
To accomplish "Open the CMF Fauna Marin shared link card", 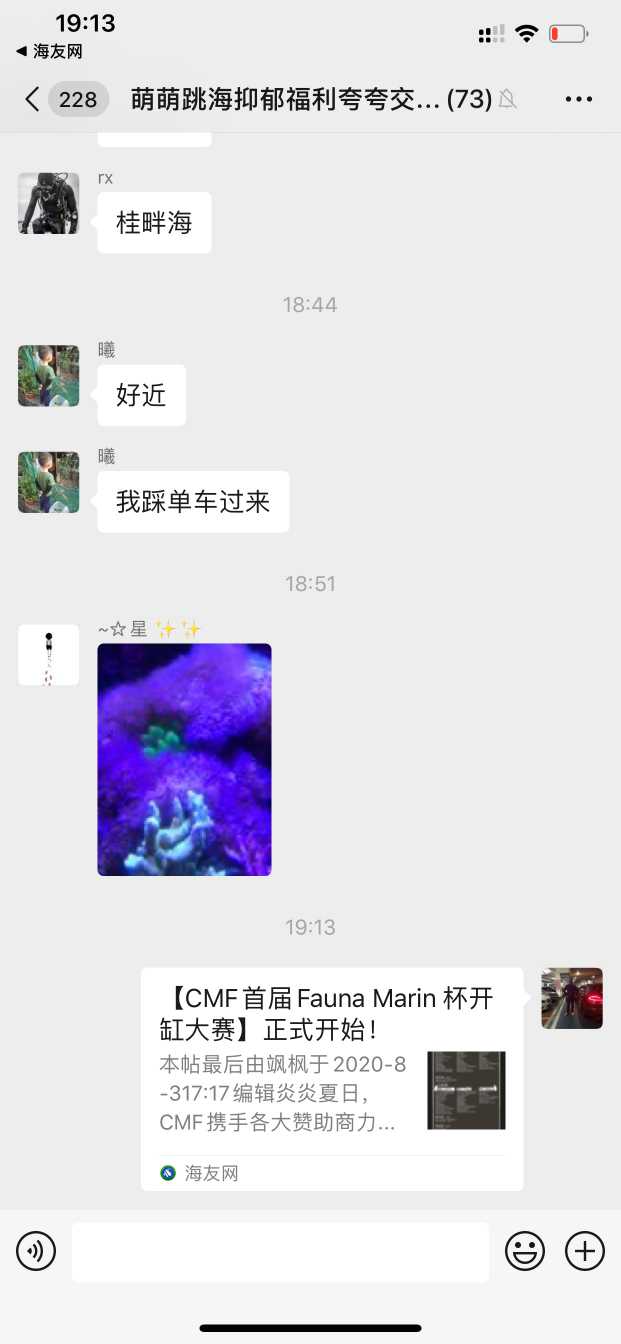I will click(332, 1079).
